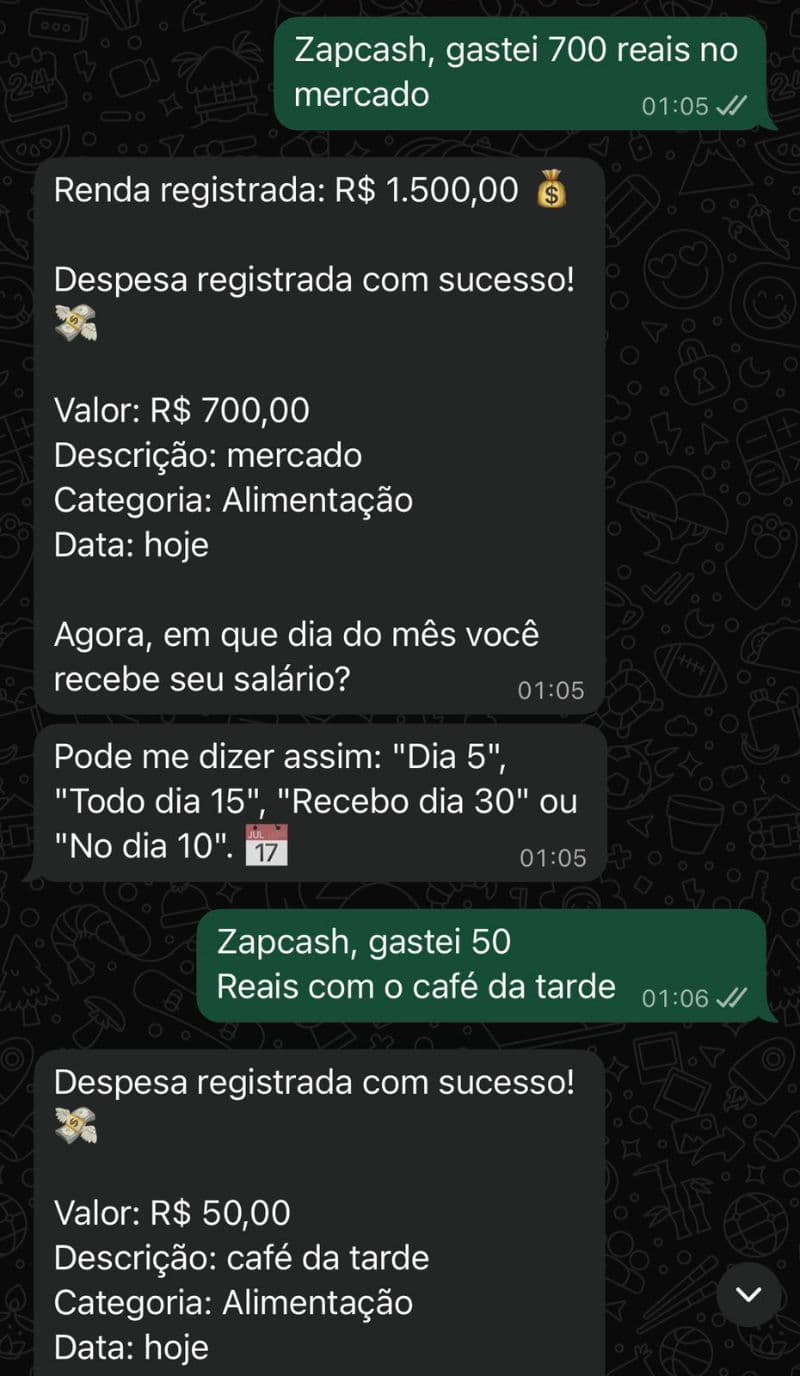
Task: Tap the 'Data: hoje' line
Action: click(130, 544)
